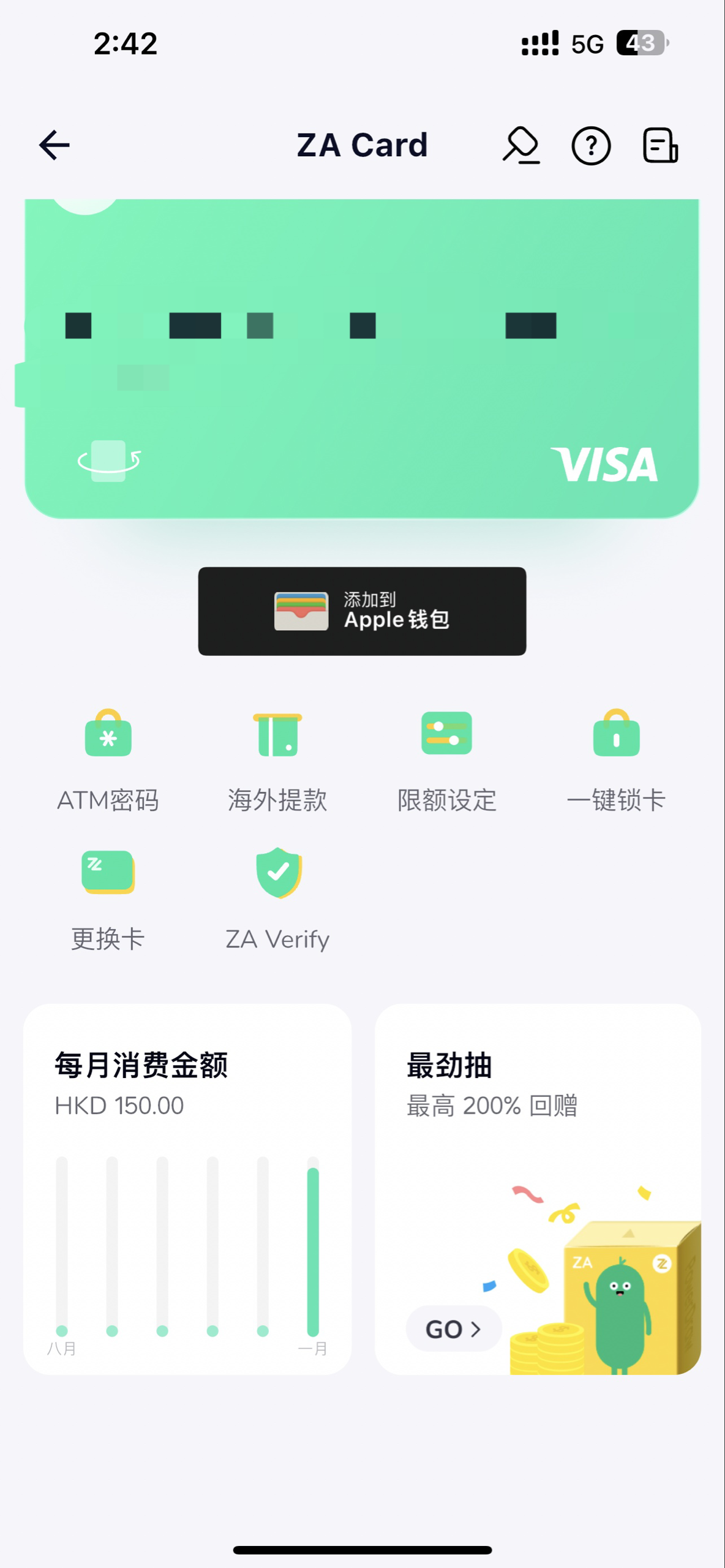Viewport: 725px width, 1568px height.
Task: Select the 海外提款 overseas withdrawal icon
Action: click(277, 734)
